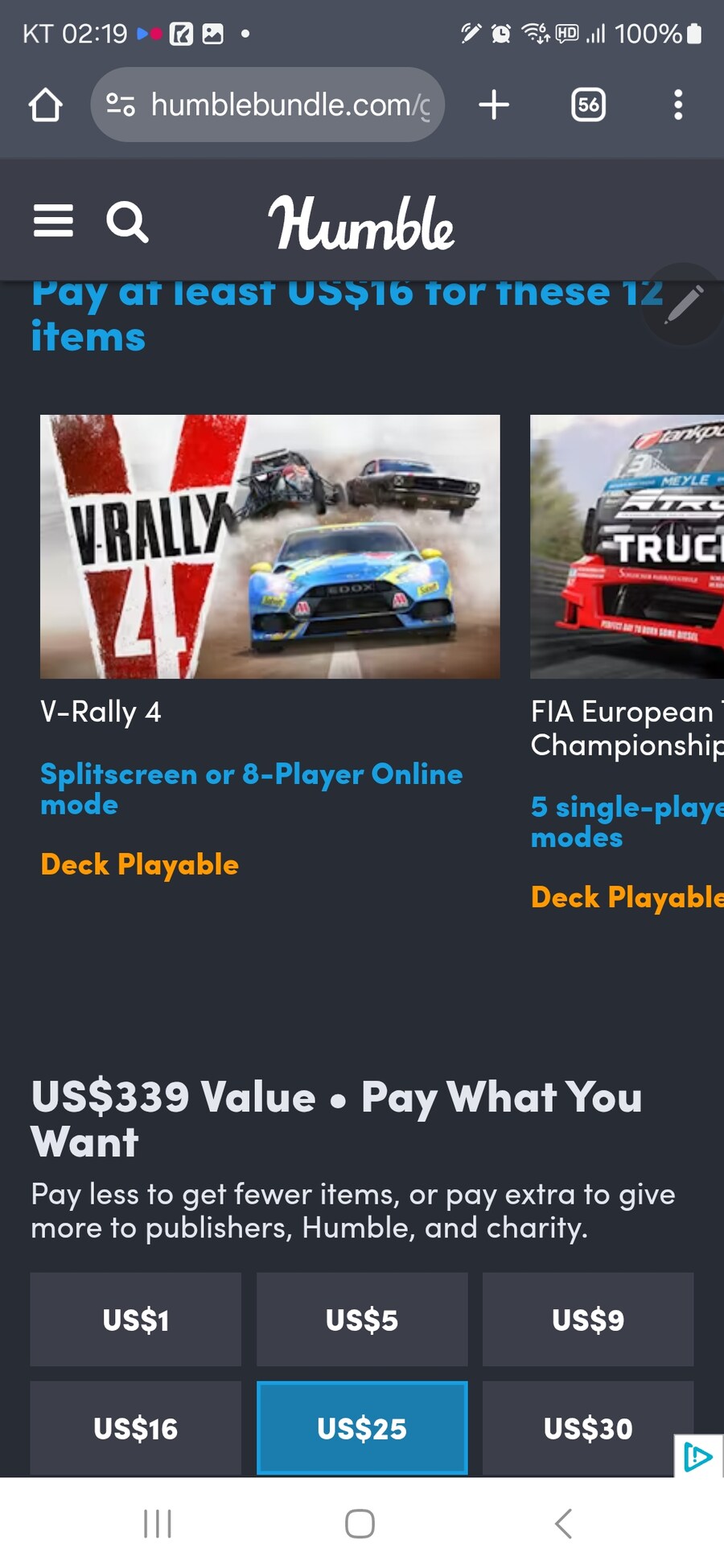The image size is (724, 1568).
Task: Tap the ad choices icon
Action: pyautogui.click(x=697, y=1456)
